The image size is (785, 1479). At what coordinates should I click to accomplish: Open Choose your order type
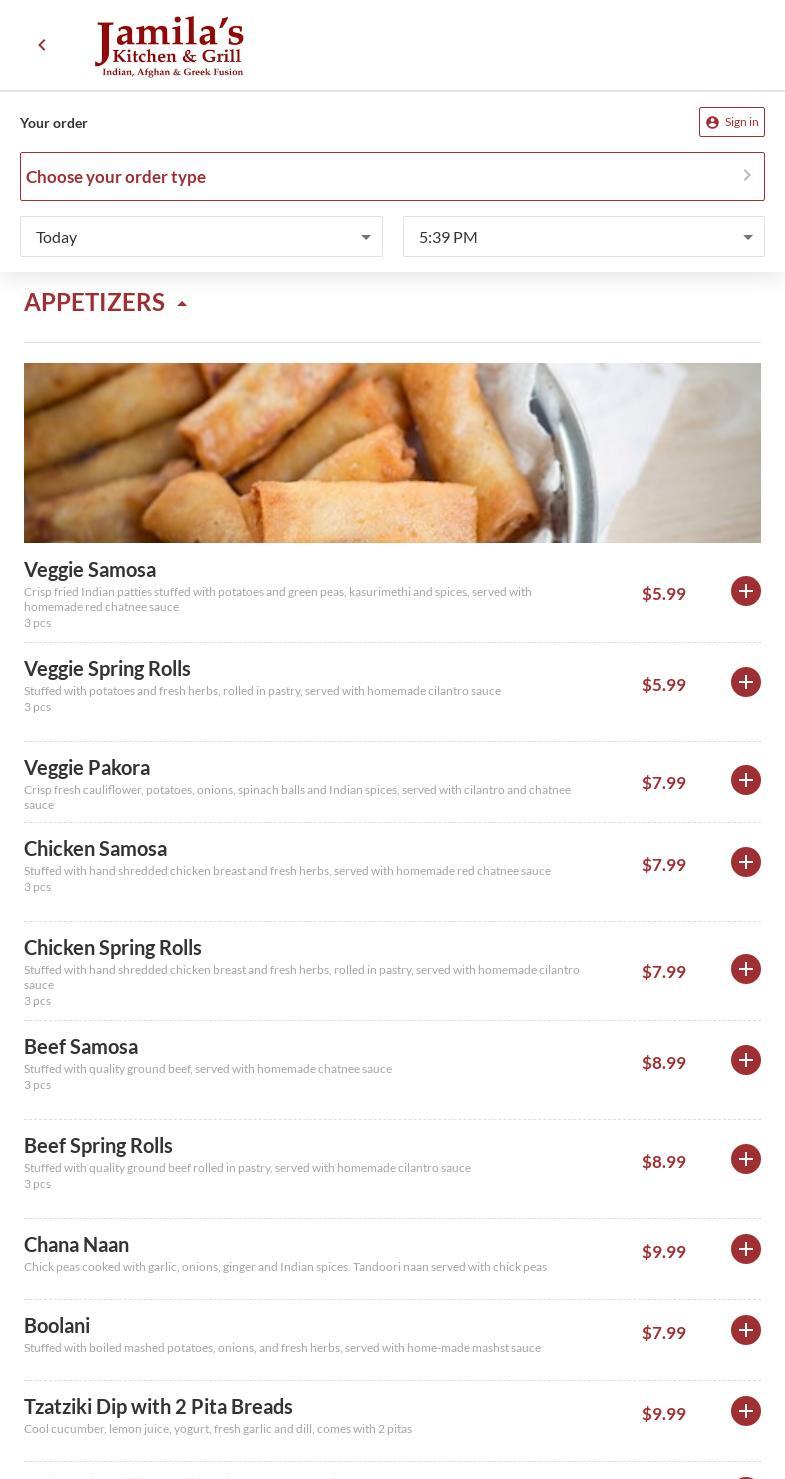click(392, 177)
